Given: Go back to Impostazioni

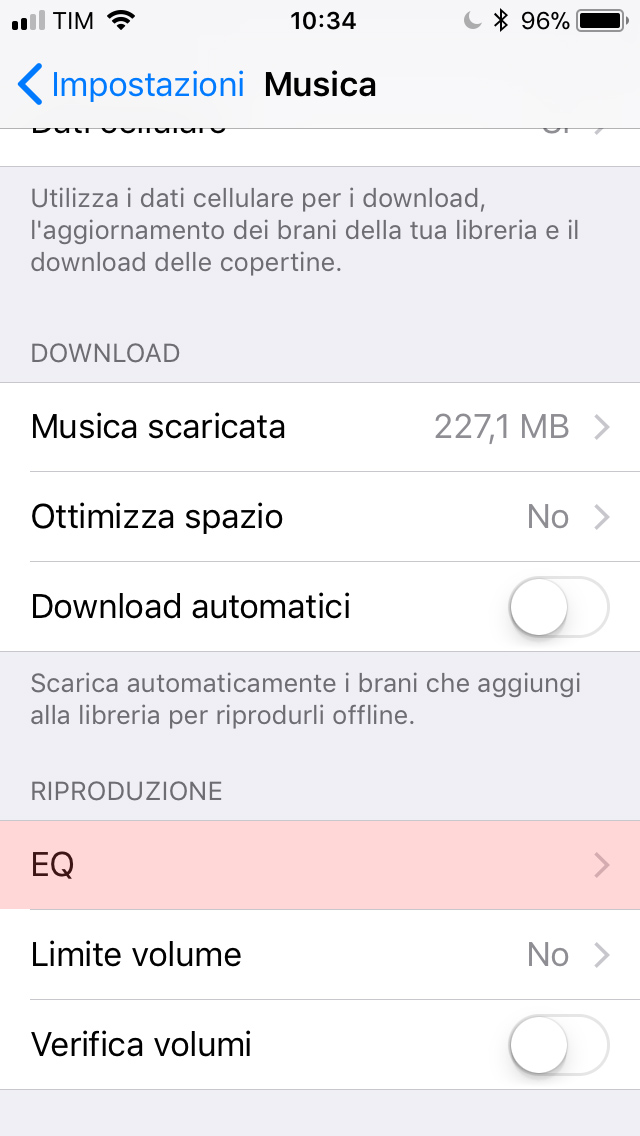Looking at the screenshot, I should pos(130,85).
